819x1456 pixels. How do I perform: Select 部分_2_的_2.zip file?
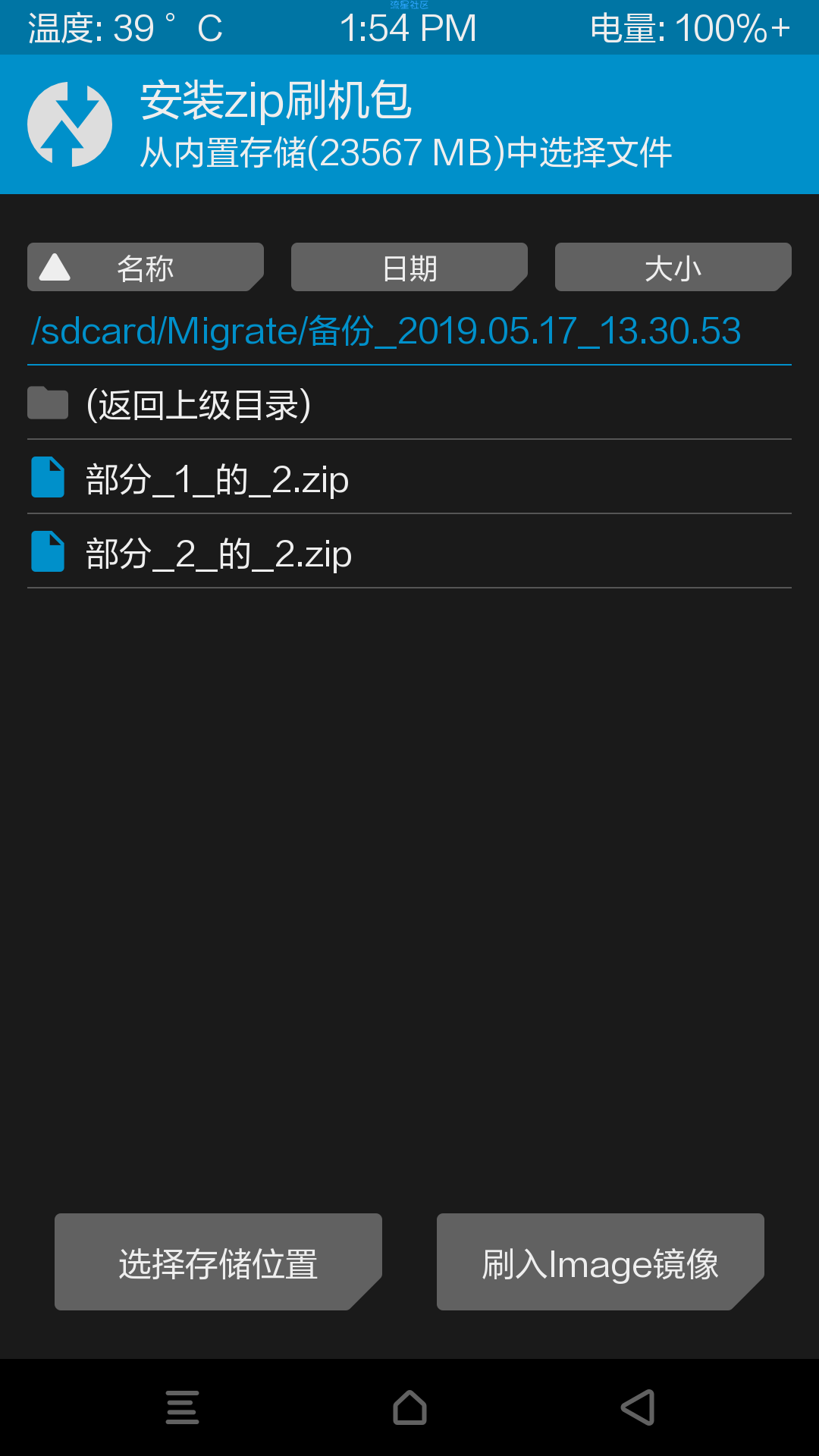pyautogui.click(x=218, y=553)
